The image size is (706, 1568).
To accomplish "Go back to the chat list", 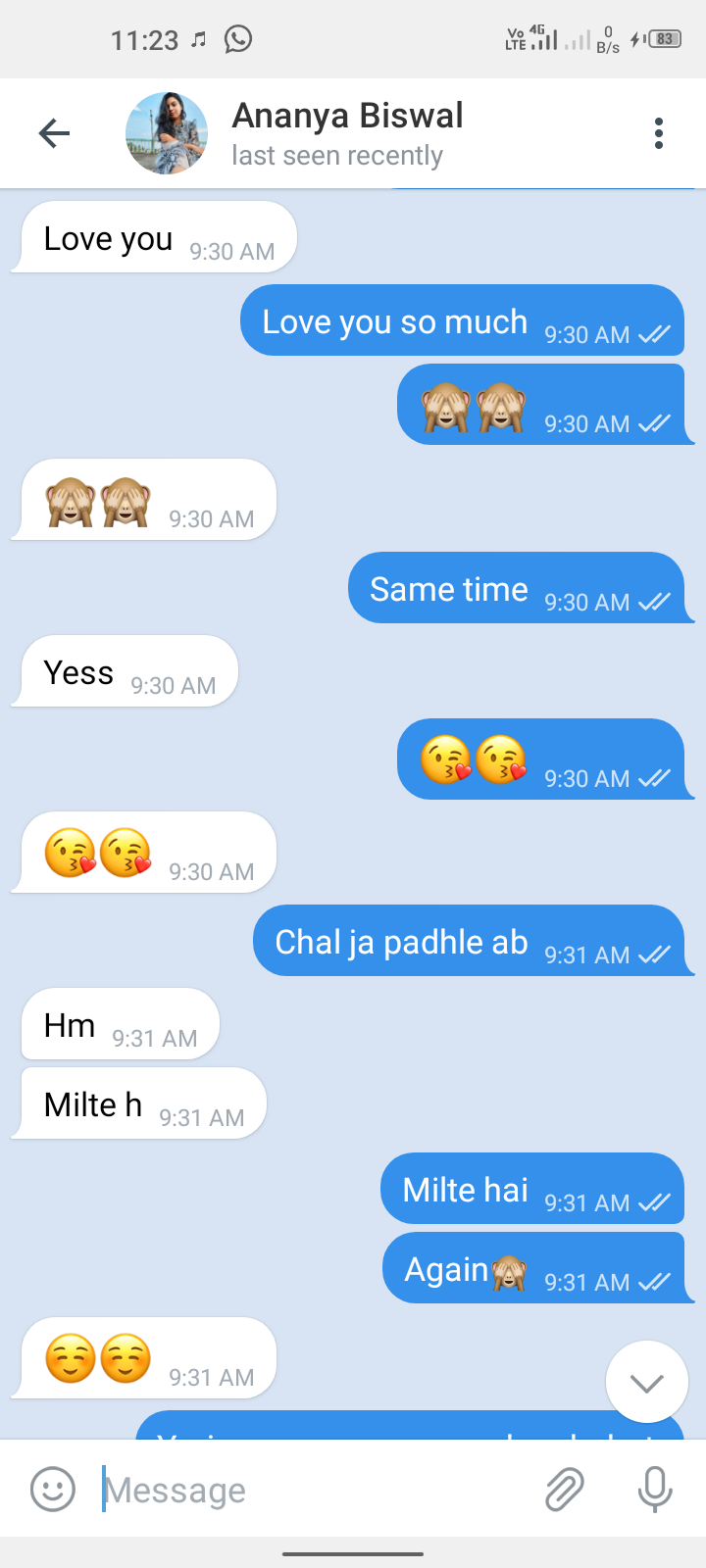I will coord(55,133).
